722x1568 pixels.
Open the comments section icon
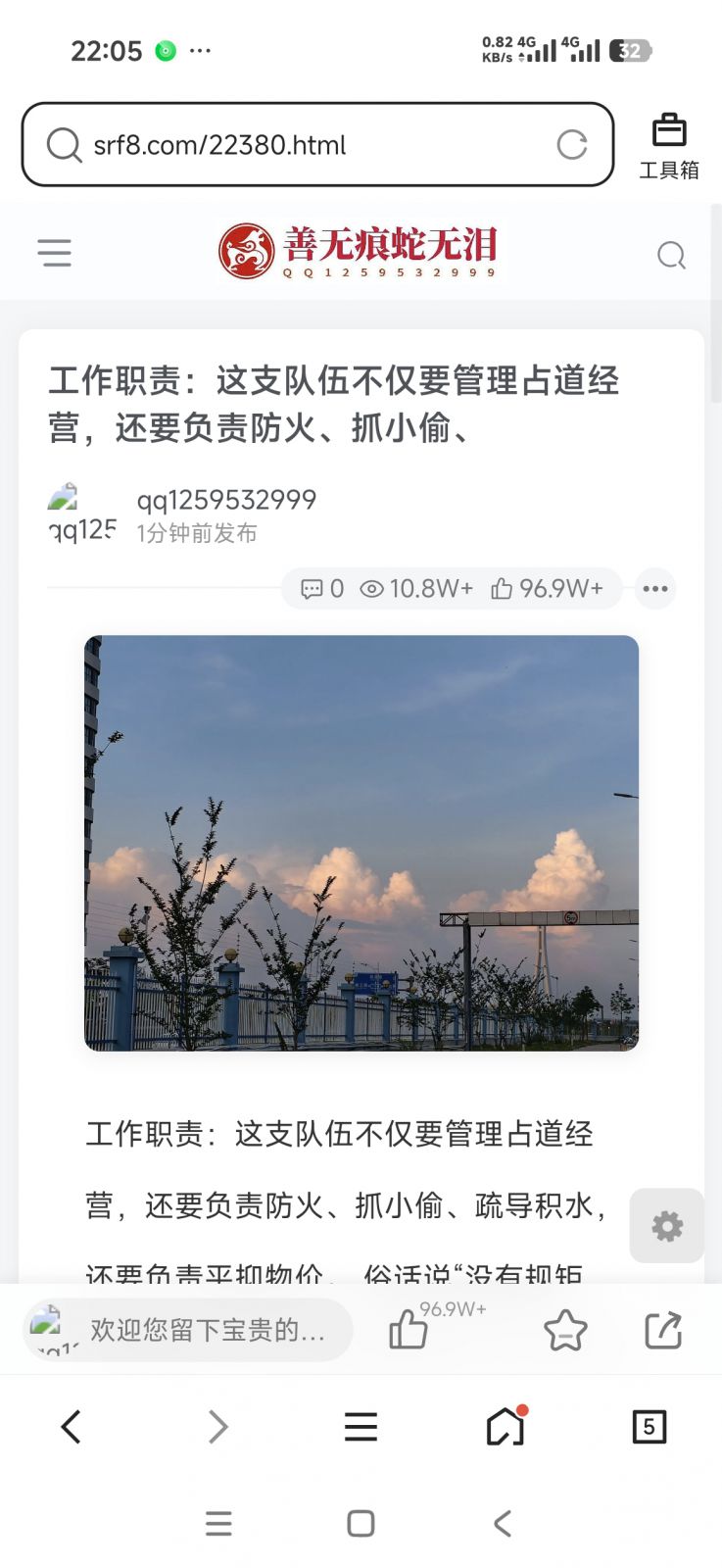[313, 589]
